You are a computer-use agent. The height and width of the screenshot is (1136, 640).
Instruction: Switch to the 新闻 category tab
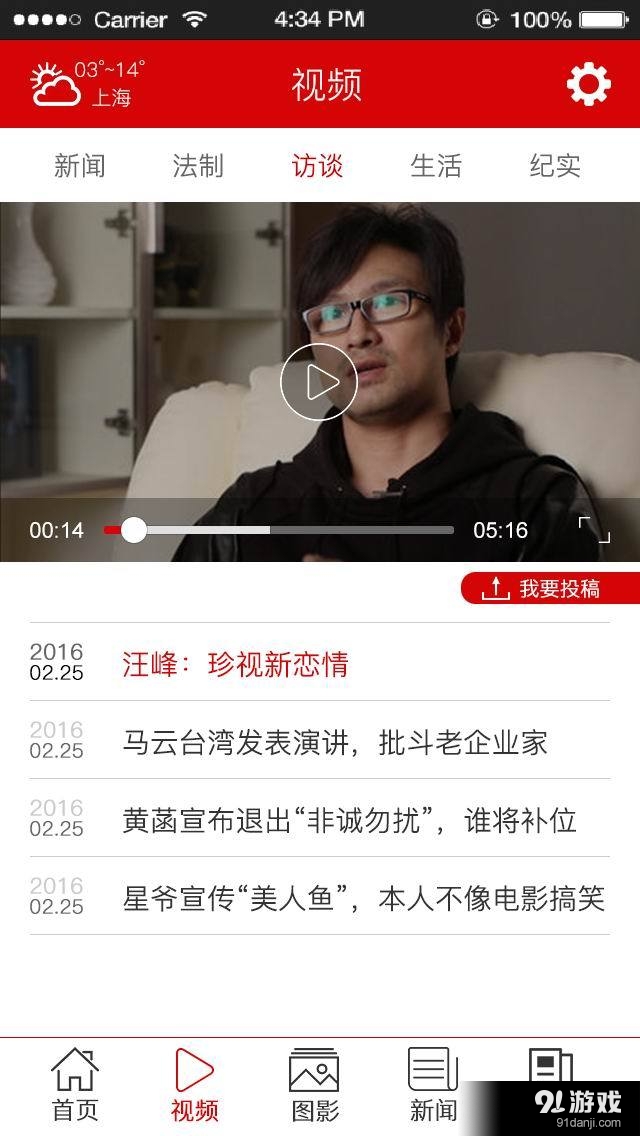[79, 166]
